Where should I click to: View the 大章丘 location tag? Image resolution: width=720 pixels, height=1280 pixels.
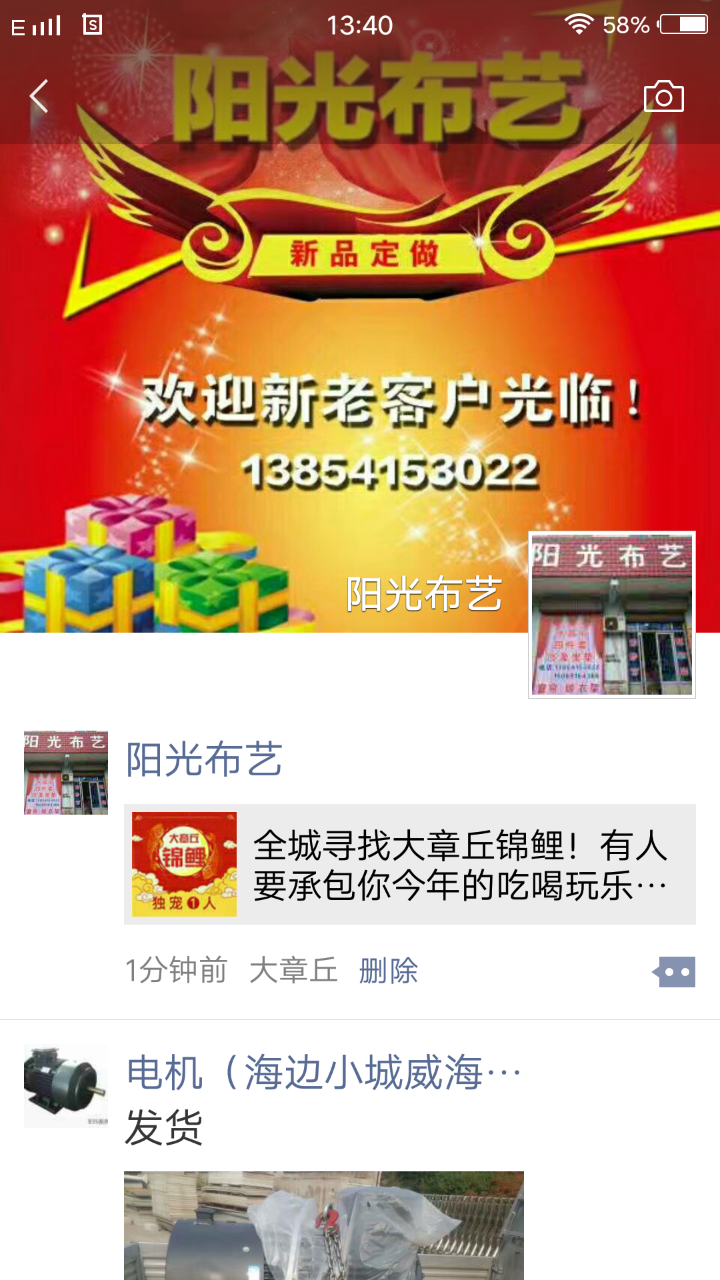tap(293, 970)
